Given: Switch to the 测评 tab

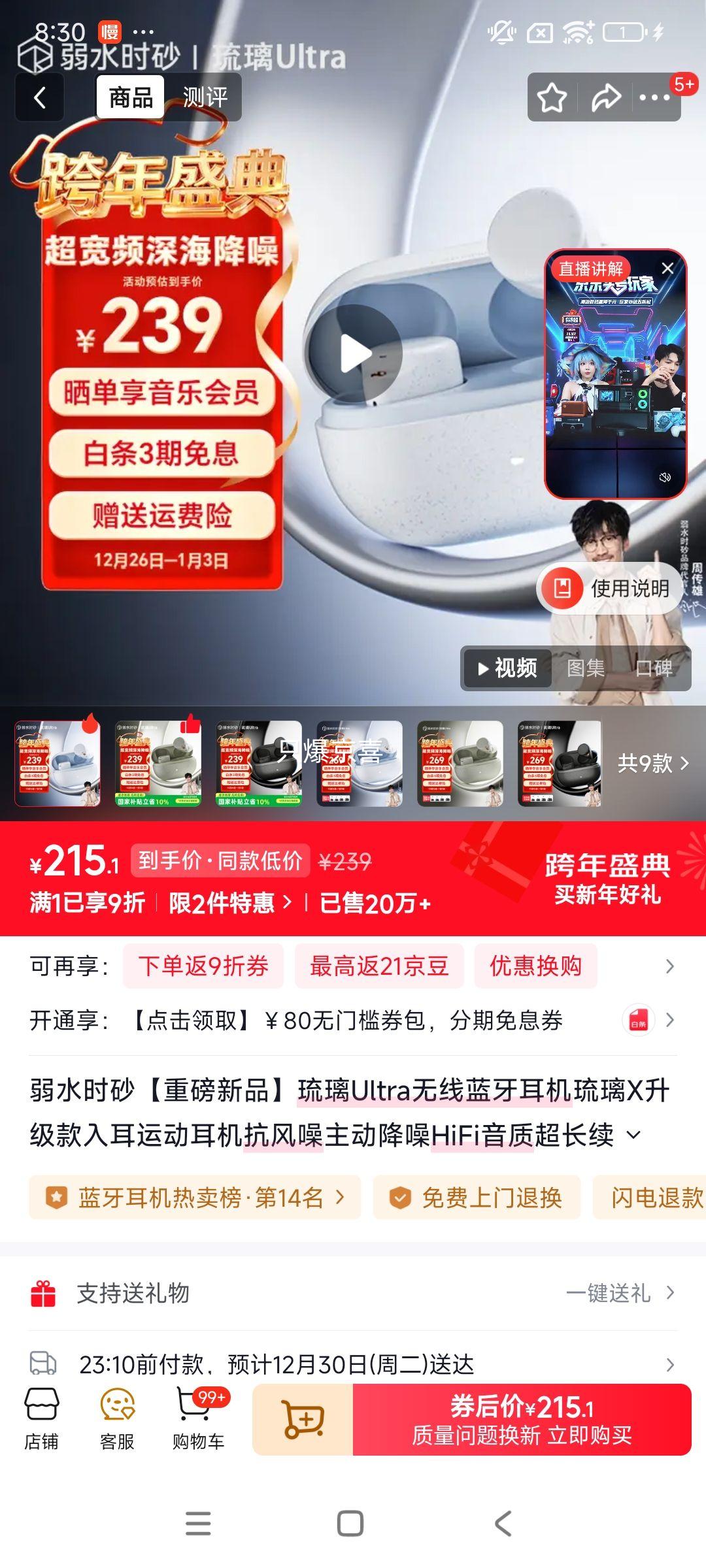Looking at the screenshot, I should 206,97.
